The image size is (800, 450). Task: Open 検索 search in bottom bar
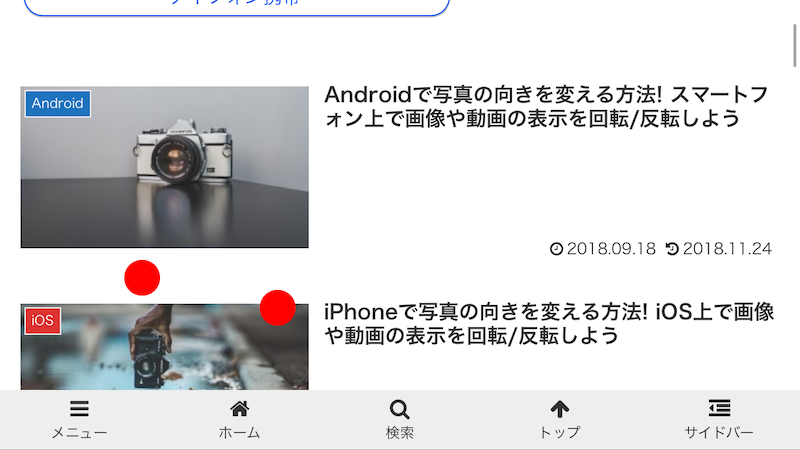click(399, 420)
